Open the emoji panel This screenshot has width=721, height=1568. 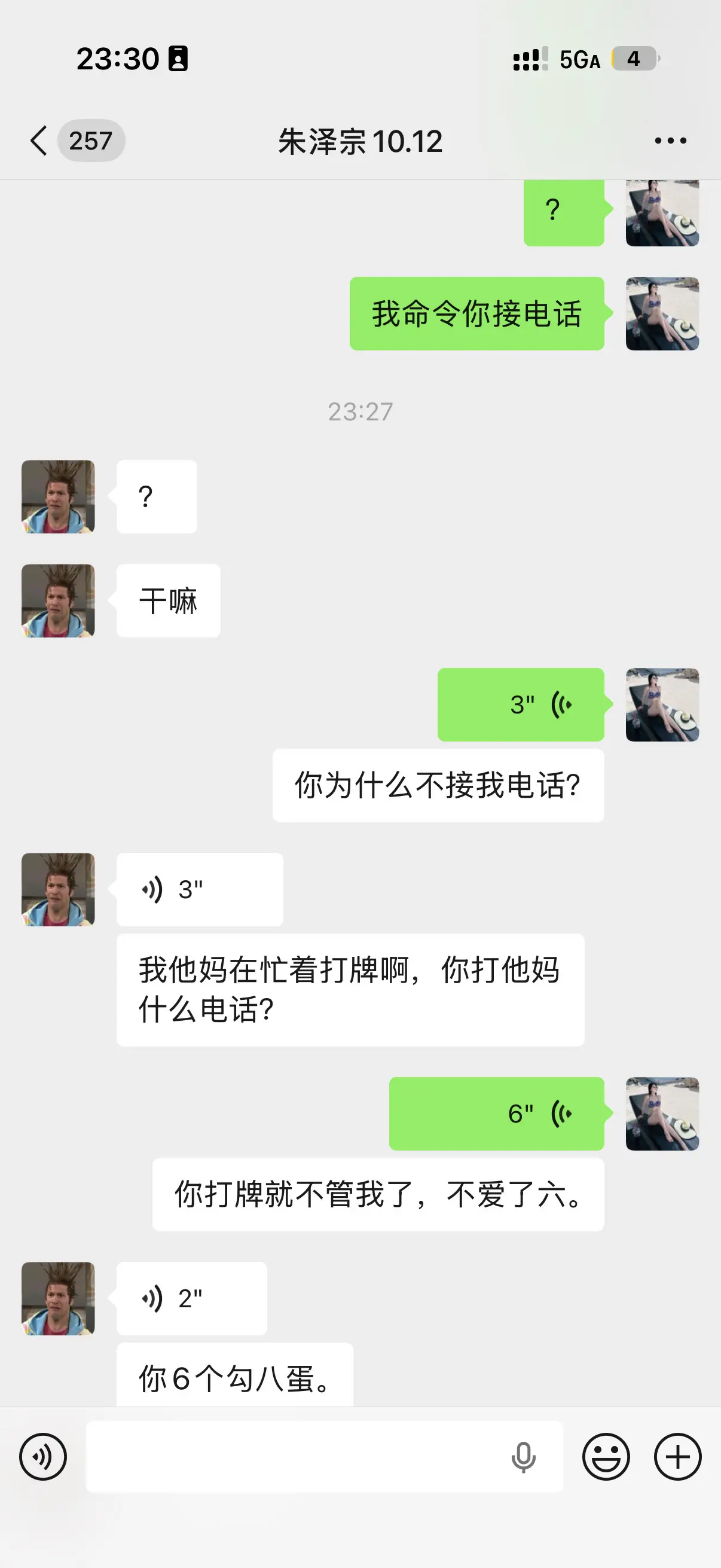coord(607,1457)
